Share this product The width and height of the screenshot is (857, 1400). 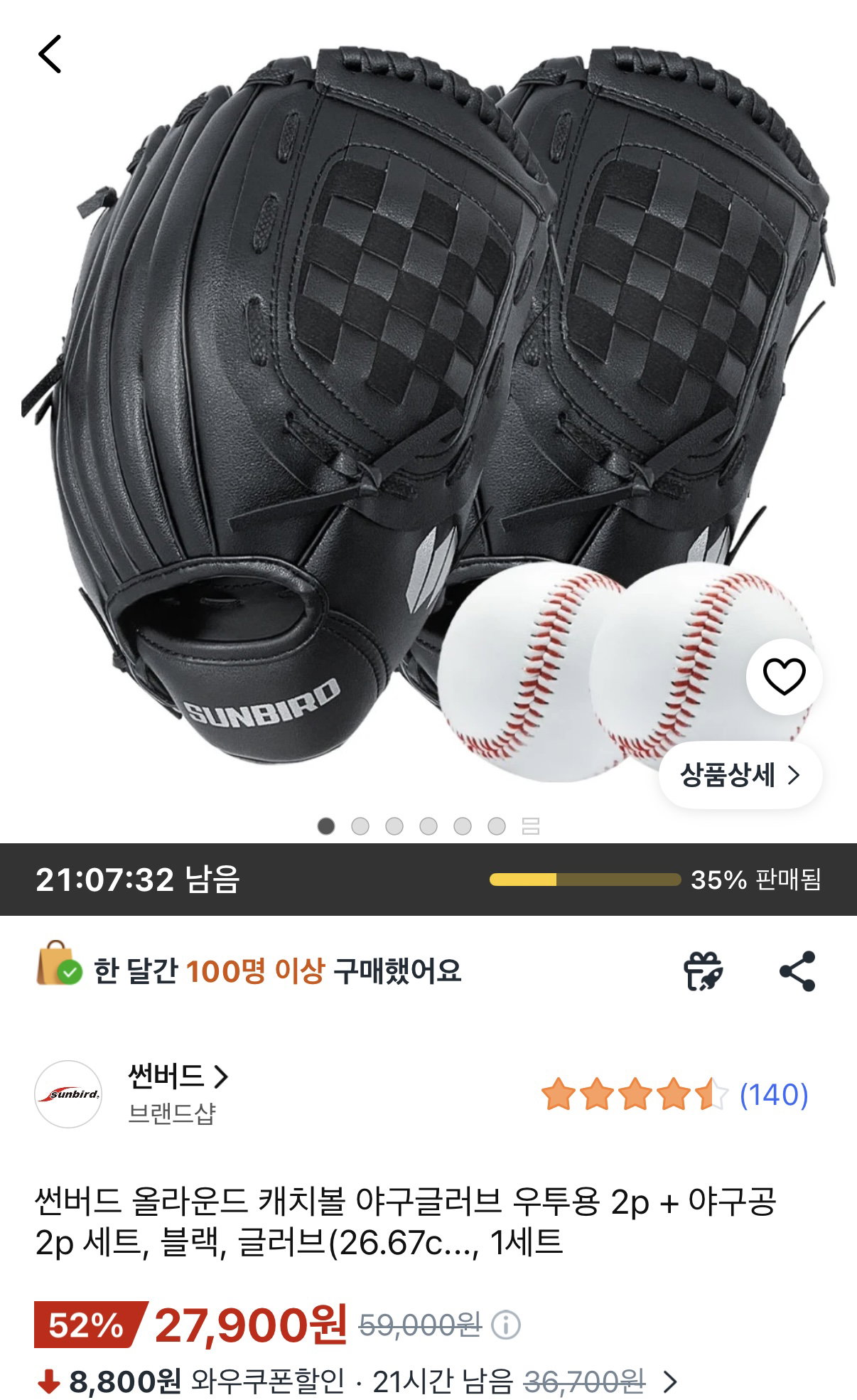[797, 971]
